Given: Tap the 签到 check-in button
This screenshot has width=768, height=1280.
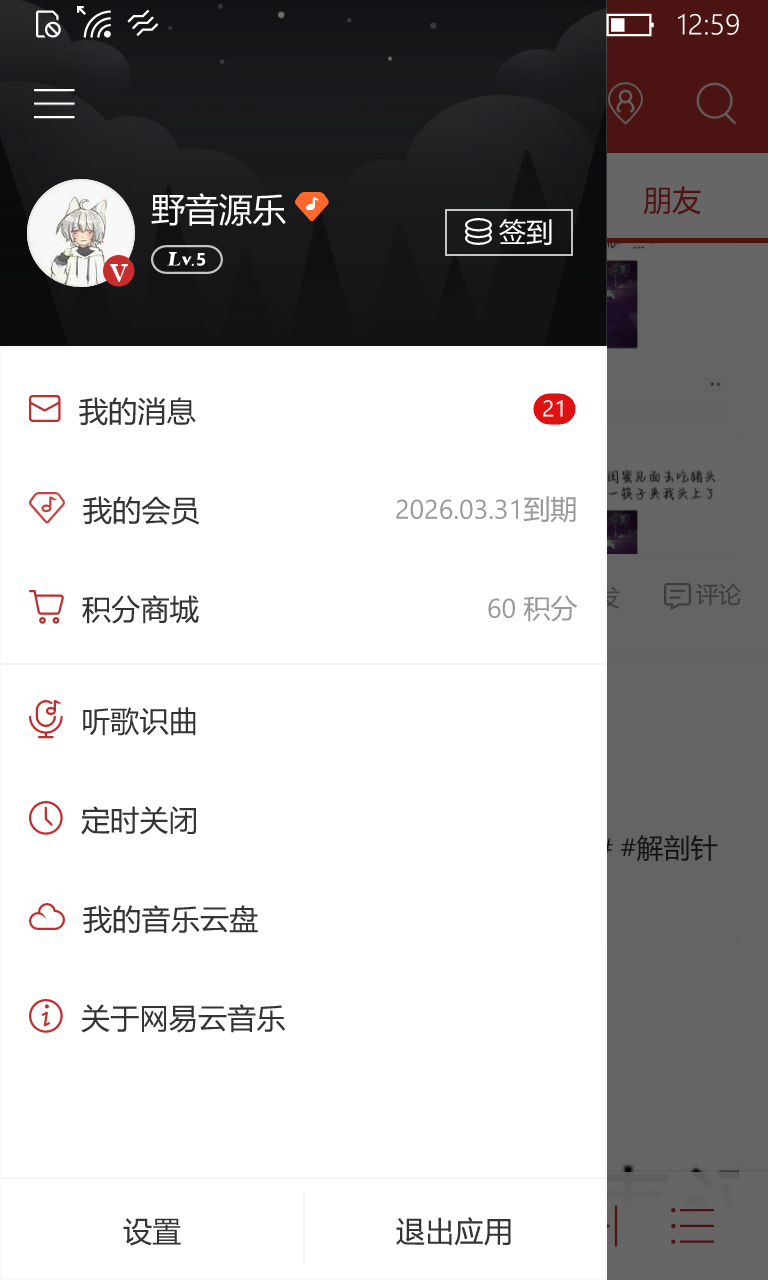Looking at the screenshot, I should [508, 233].
